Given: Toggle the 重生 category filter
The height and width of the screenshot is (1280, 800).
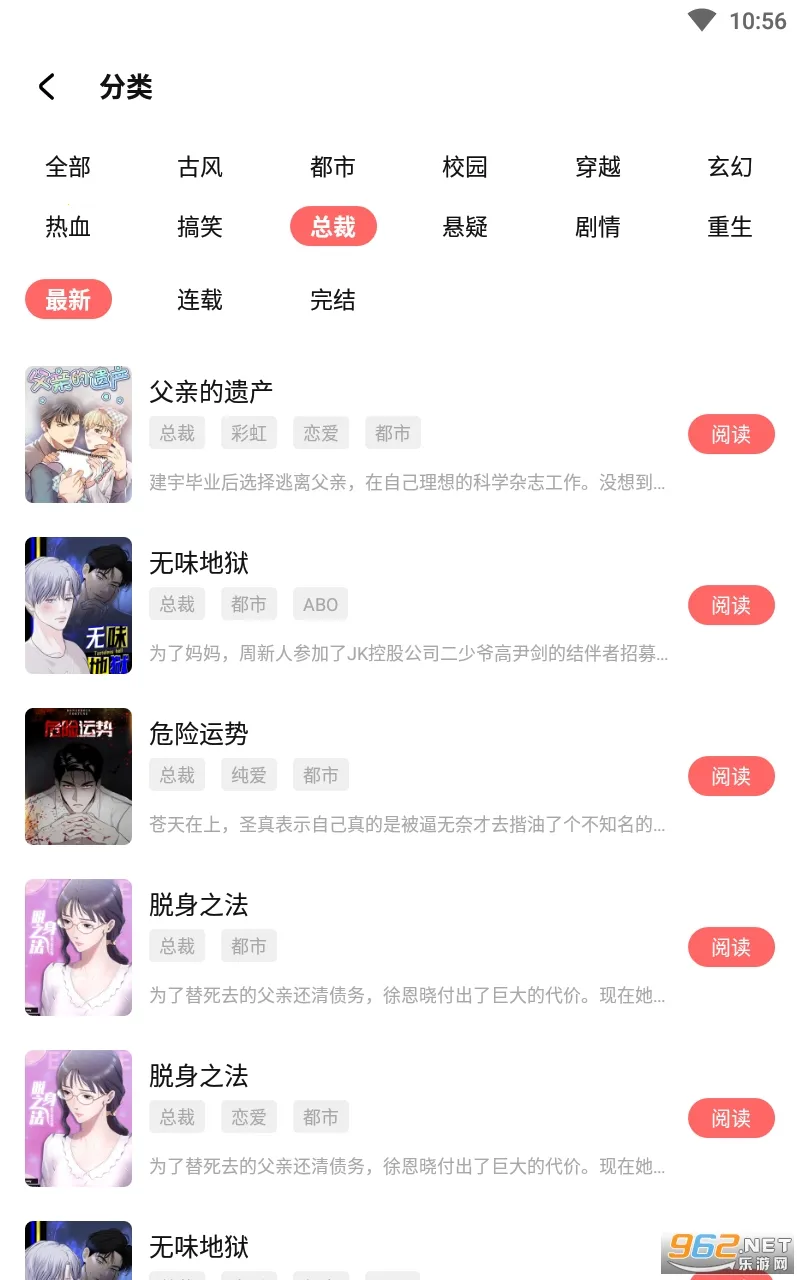Looking at the screenshot, I should tap(729, 227).
